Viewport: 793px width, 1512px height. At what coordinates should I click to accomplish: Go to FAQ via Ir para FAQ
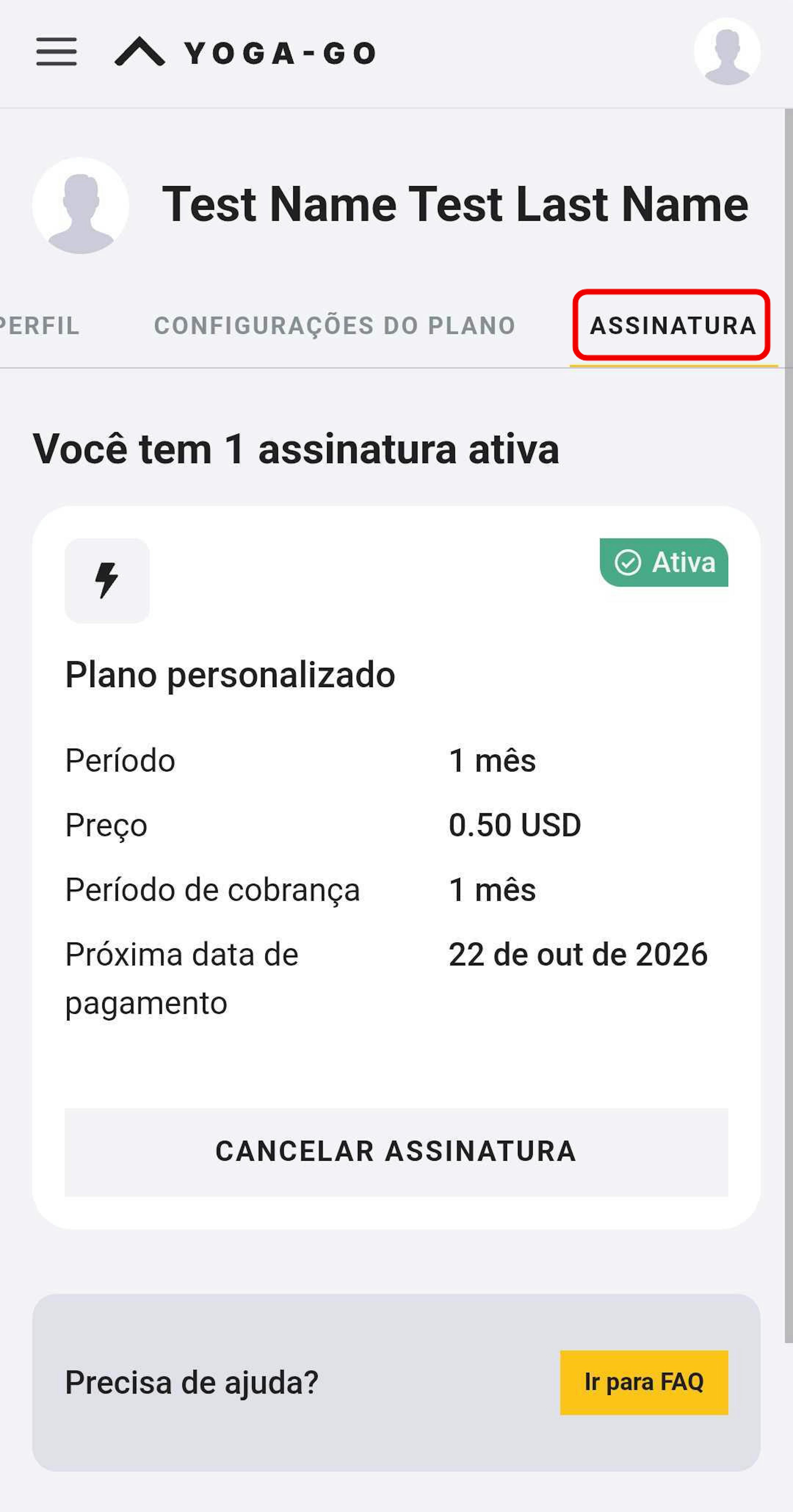point(644,1382)
